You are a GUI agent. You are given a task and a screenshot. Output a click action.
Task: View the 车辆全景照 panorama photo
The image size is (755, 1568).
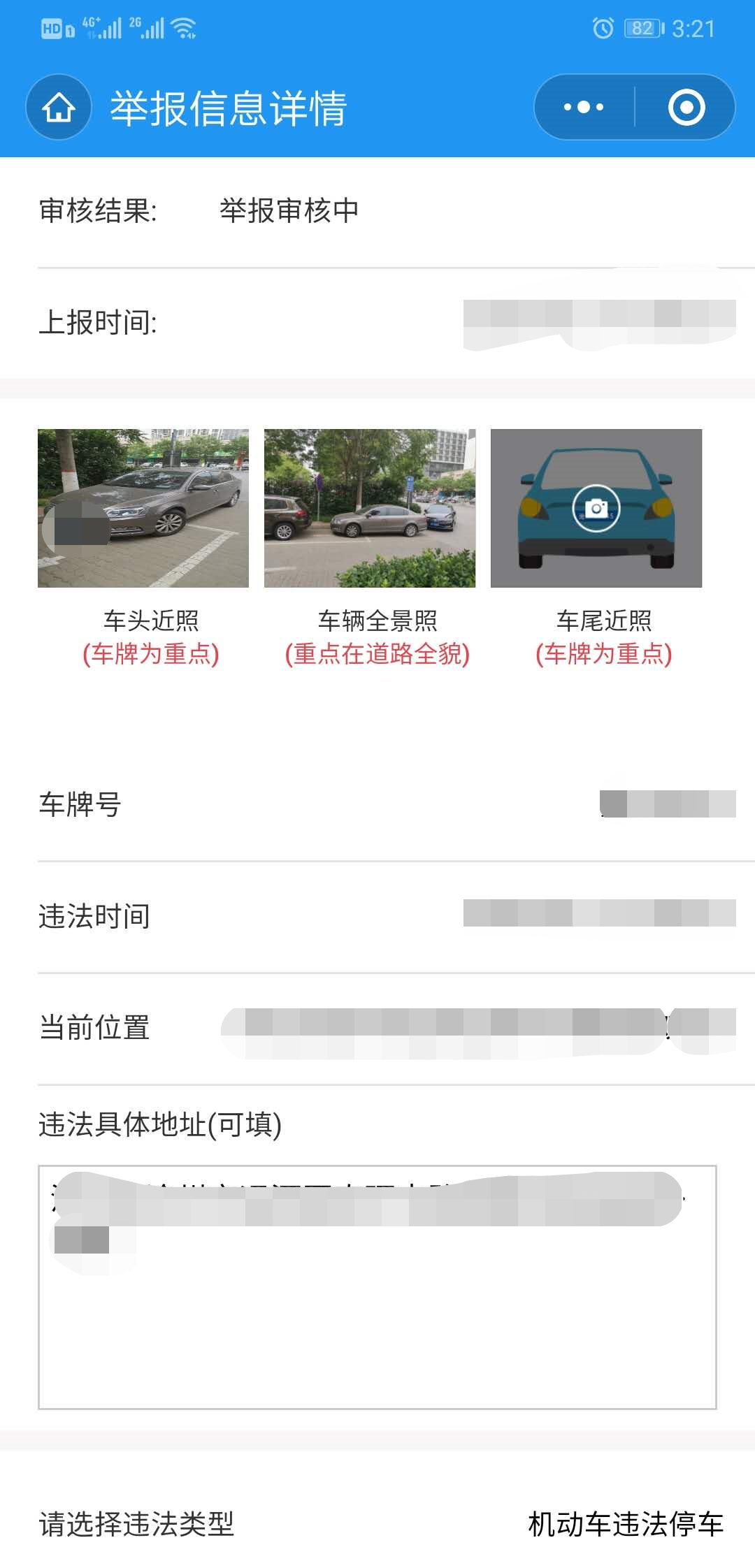370,508
